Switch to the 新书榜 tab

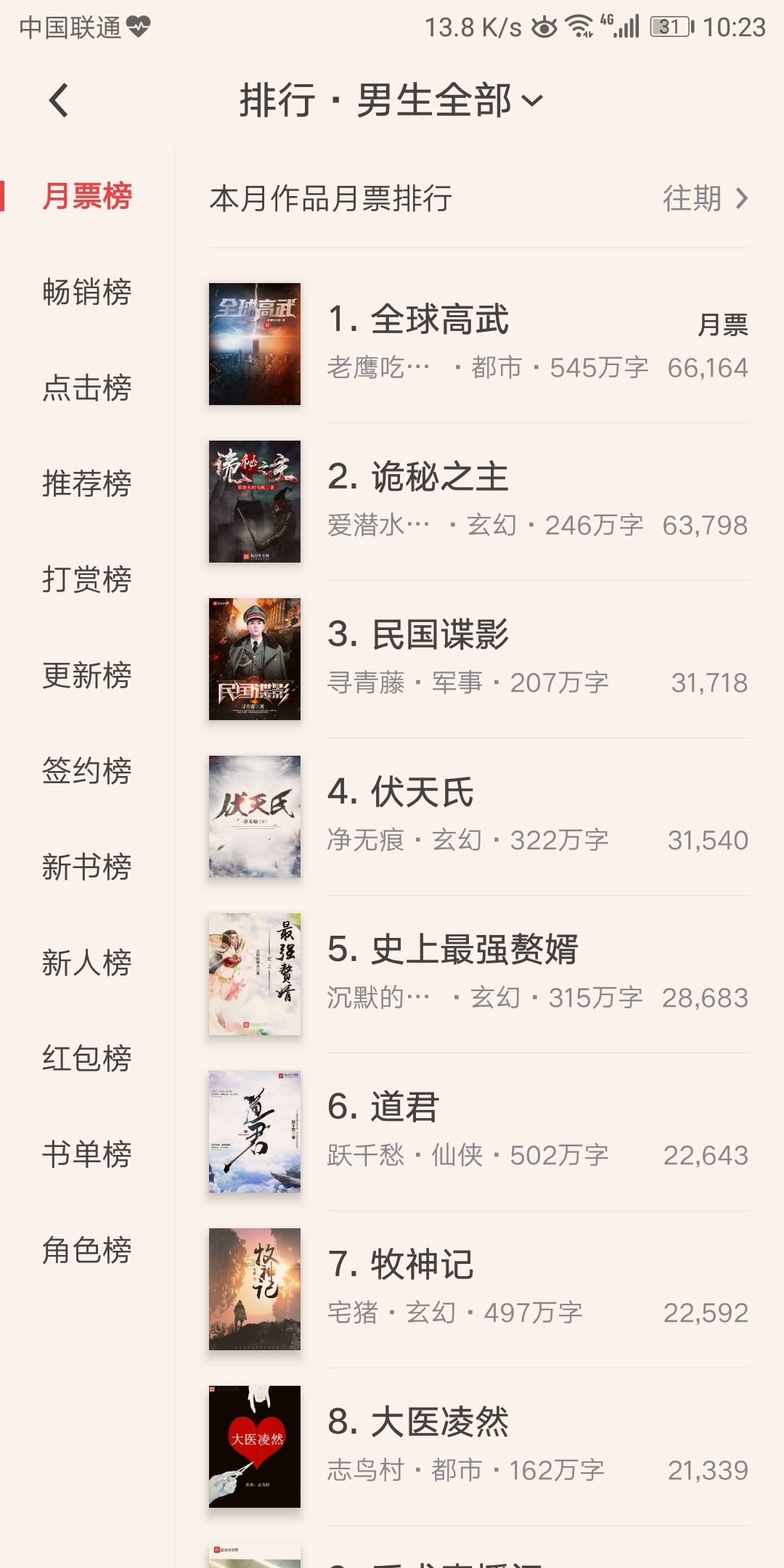[x=87, y=867]
